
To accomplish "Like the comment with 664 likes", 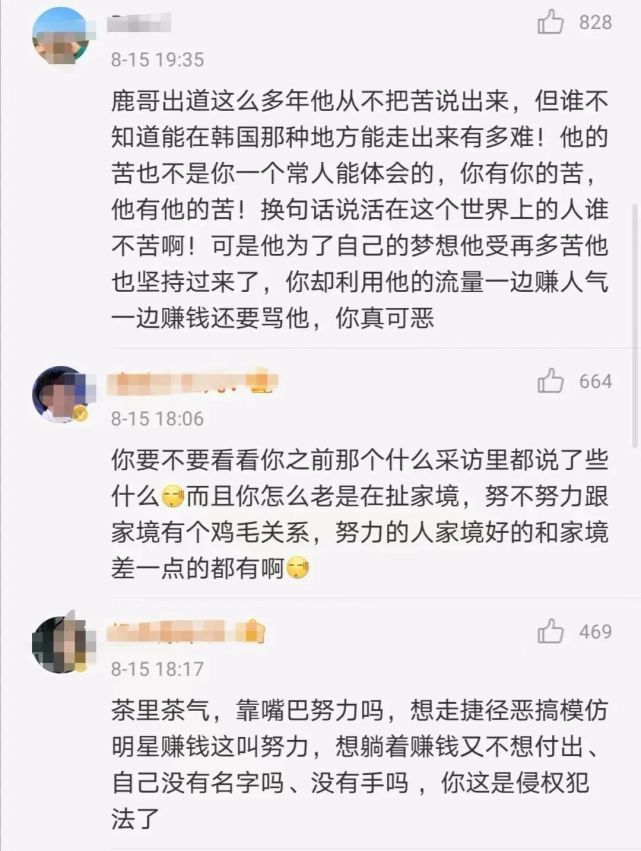I will [x=551, y=380].
